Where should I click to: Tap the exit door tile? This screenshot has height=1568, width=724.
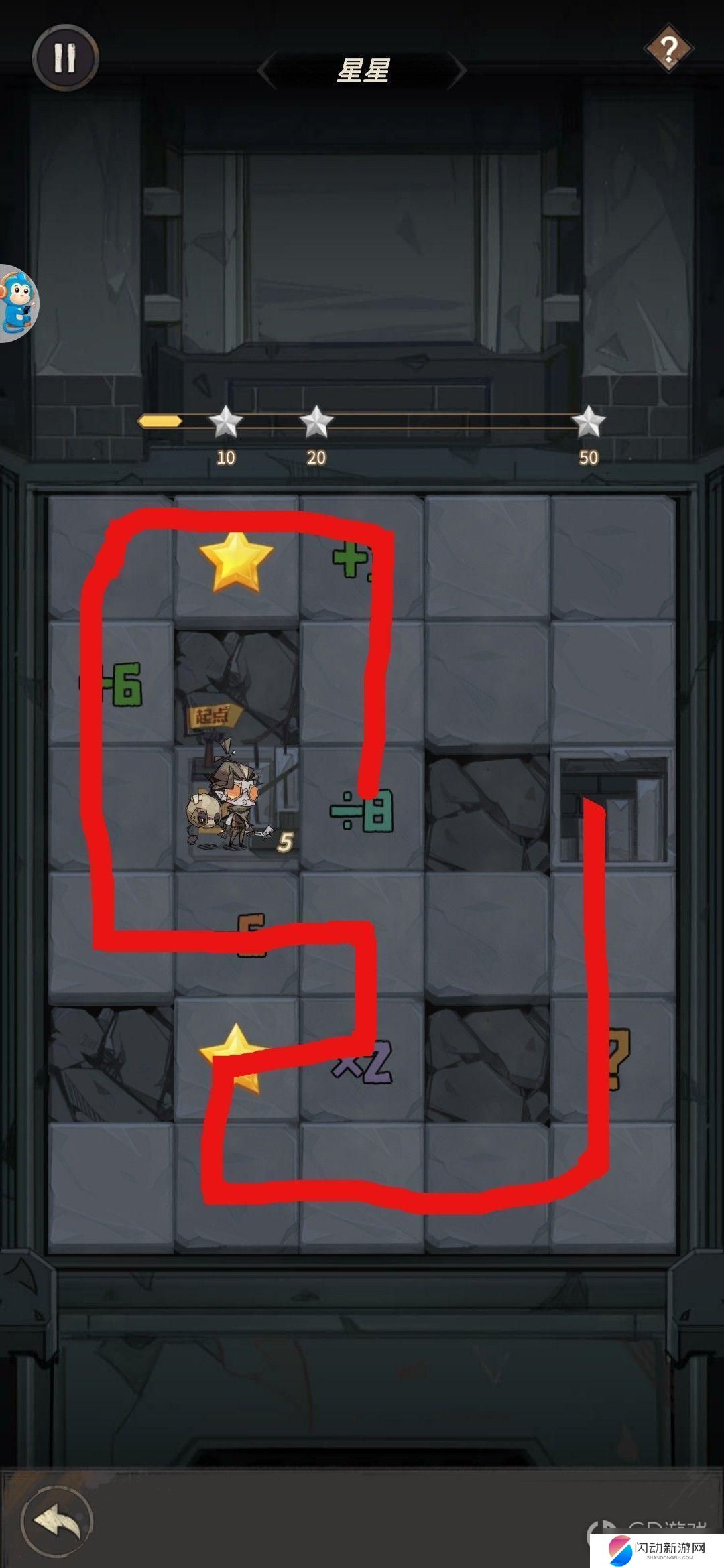pyautogui.click(x=613, y=809)
